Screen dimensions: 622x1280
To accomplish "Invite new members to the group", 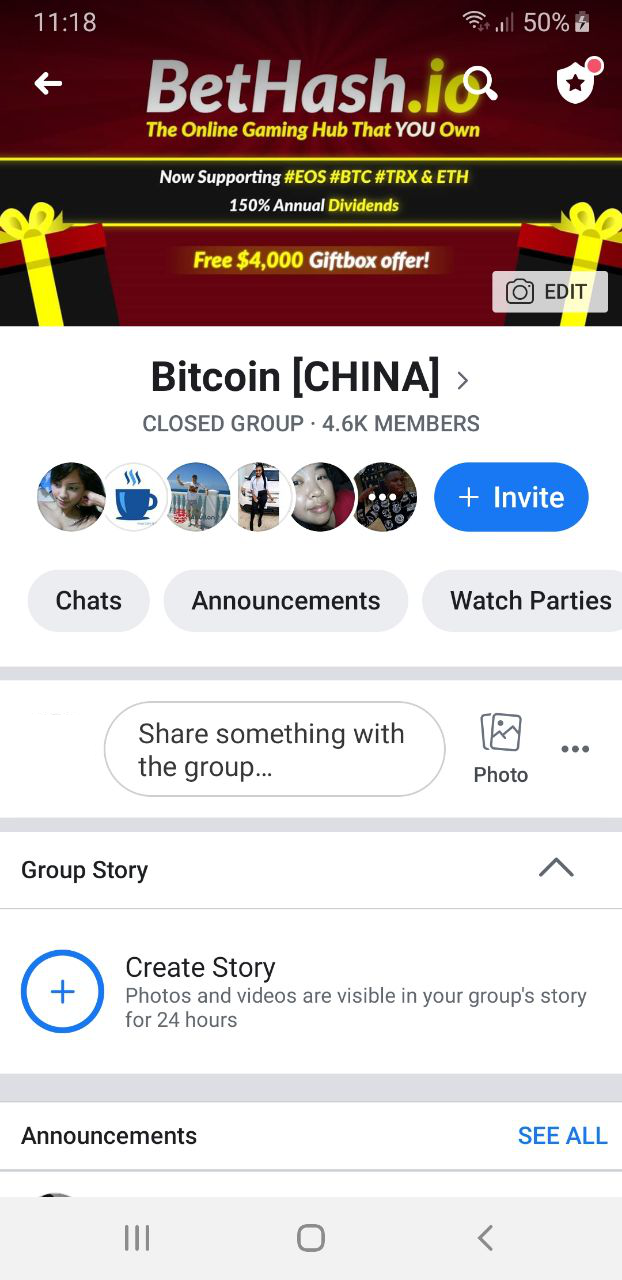I will click(x=511, y=497).
